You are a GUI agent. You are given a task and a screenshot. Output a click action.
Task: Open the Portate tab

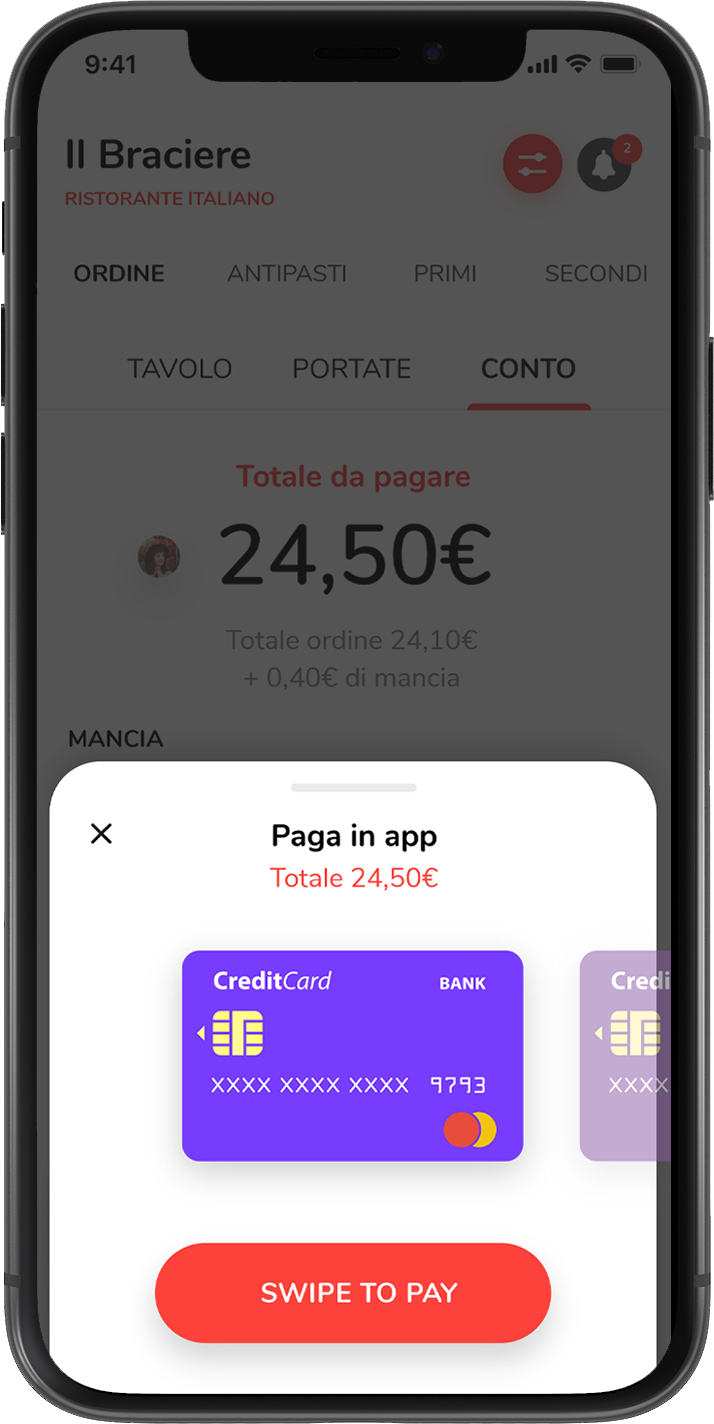coord(351,368)
